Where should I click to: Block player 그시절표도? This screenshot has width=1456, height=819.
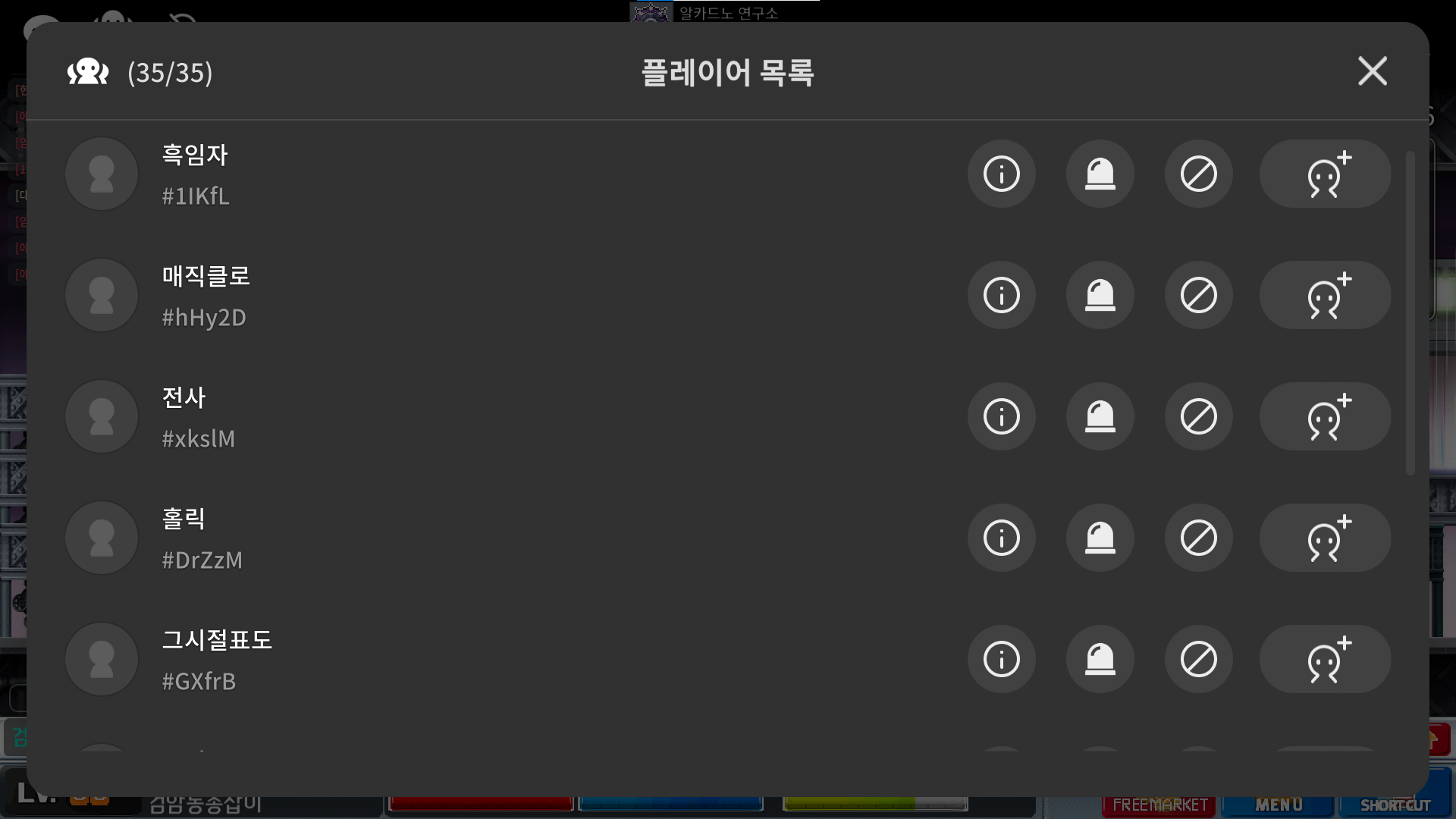click(1198, 659)
